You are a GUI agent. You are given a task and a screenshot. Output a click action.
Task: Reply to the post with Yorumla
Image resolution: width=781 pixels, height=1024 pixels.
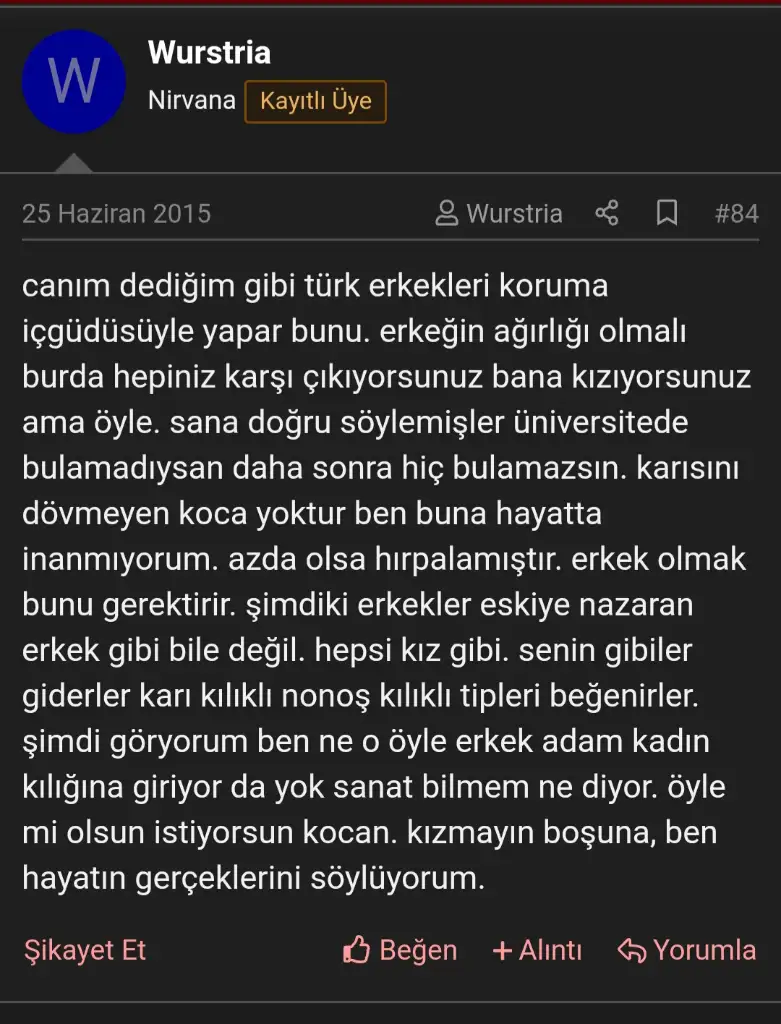click(x=687, y=949)
